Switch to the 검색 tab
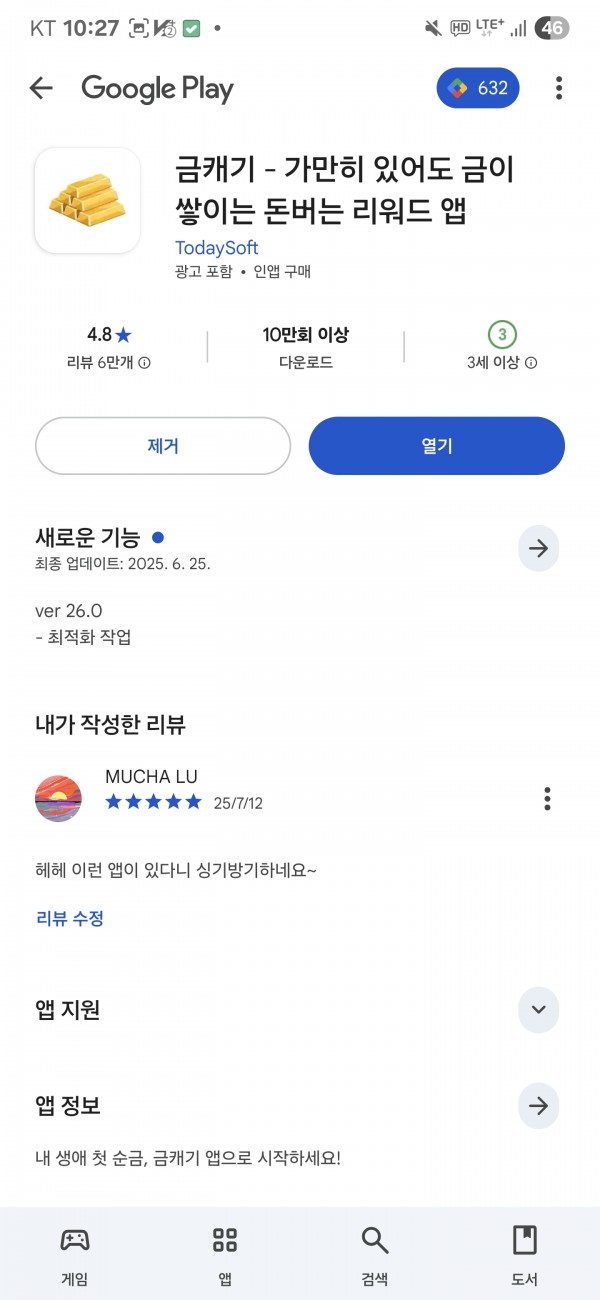This screenshot has width=600, height=1300. 375,1254
